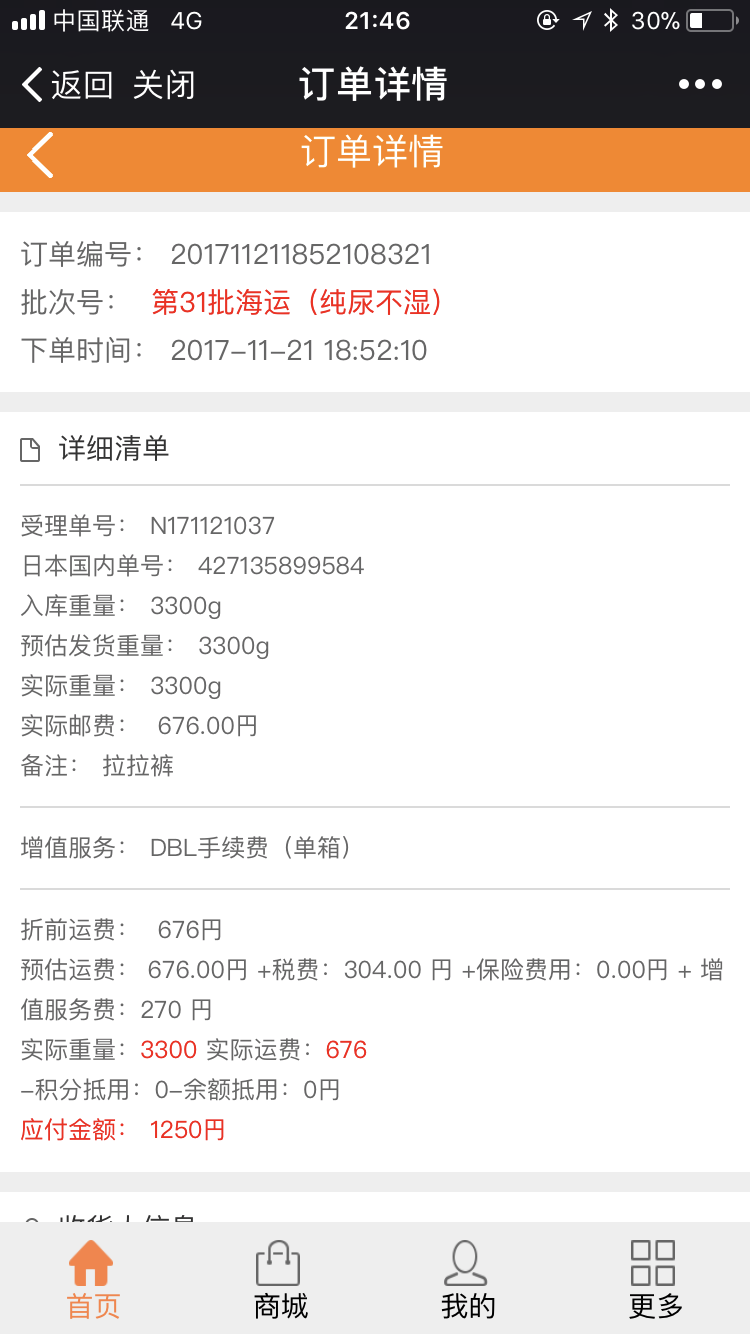Tap 关闭 to close the page
The height and width of the screenshot is (1334, 750).
[164, 85]
